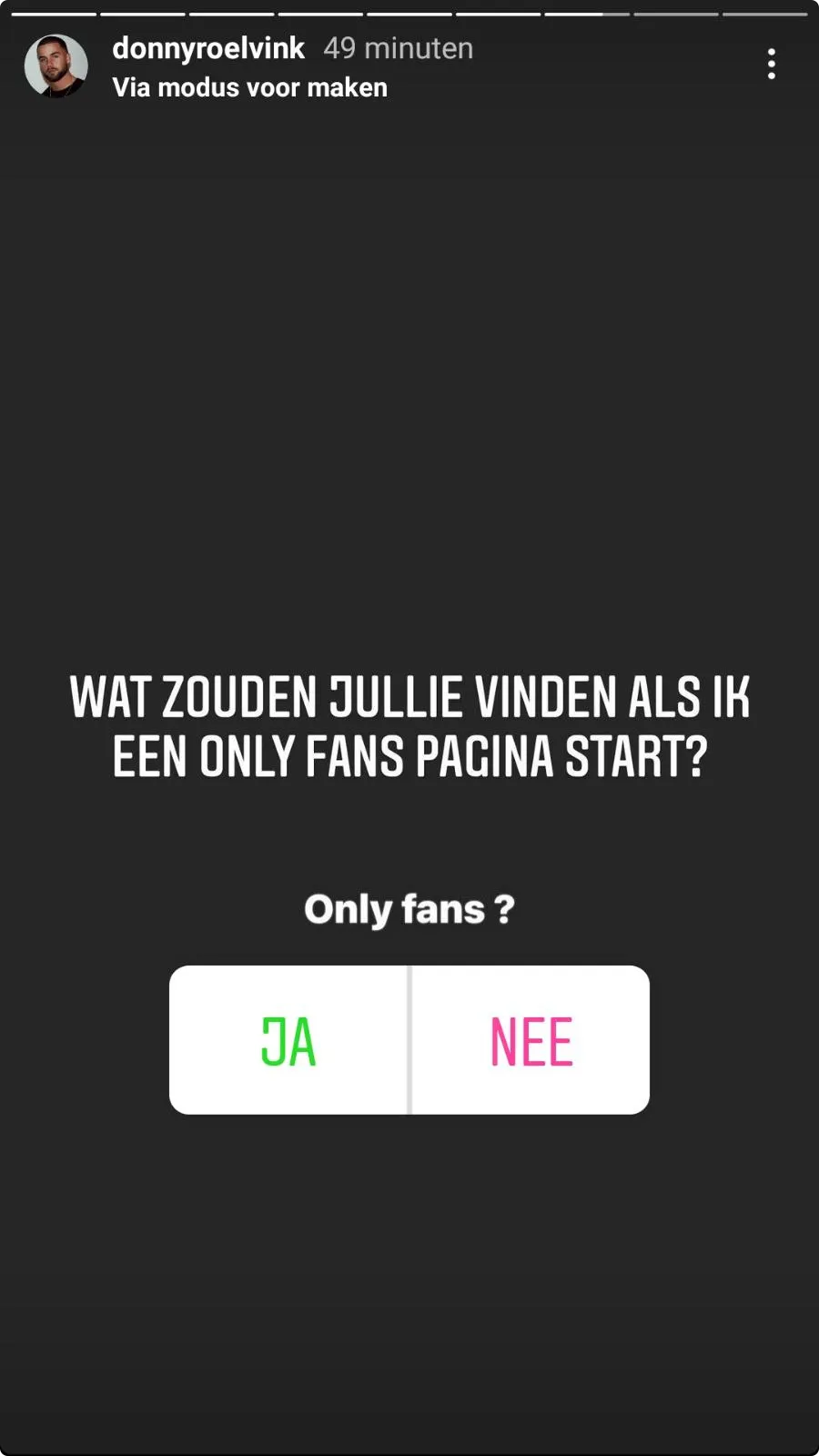The image size is (819, 1456).
Task: Vote JA in the Only fans poll
Action: click(x=288, y=1040)
